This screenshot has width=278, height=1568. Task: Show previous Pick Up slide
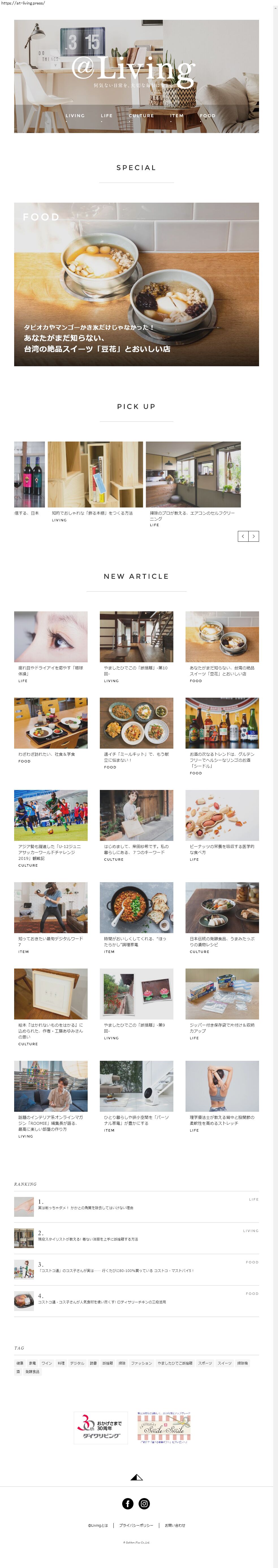[x=243, y=536]
